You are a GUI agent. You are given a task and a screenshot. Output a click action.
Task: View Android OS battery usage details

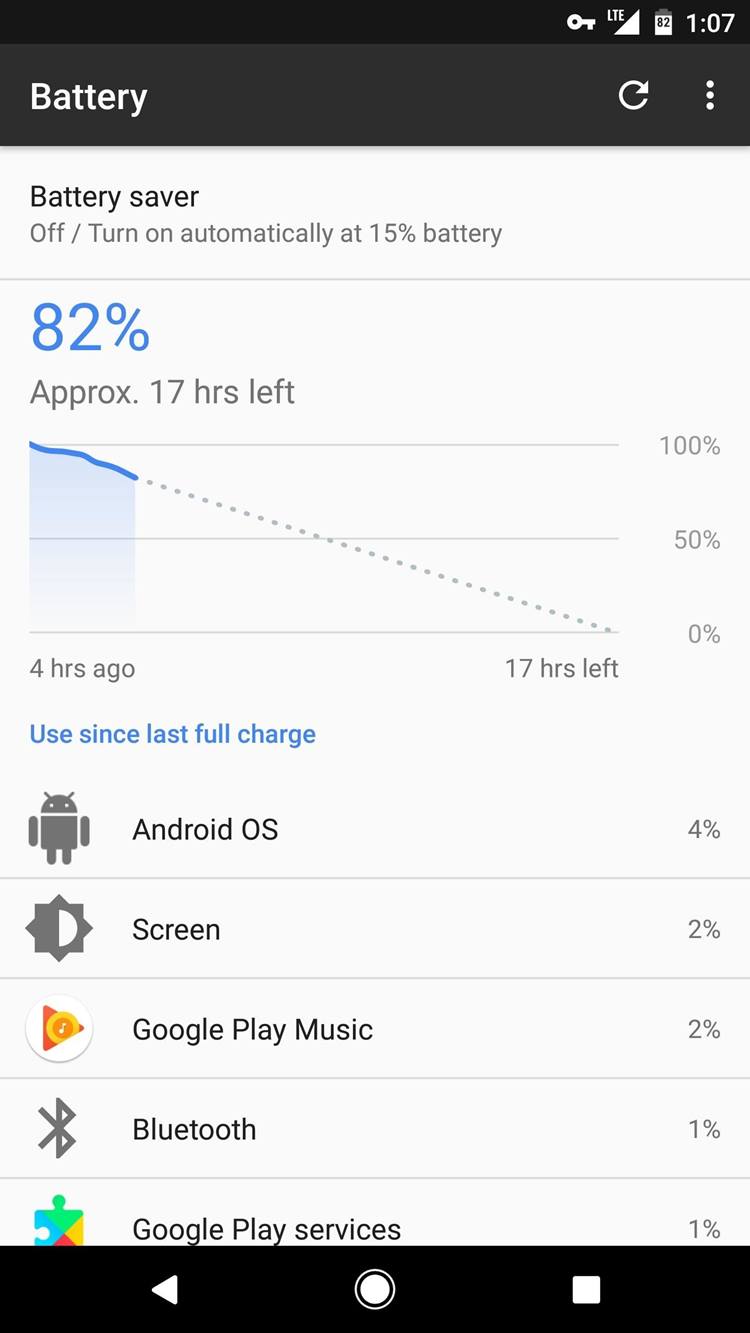click(375, 829)
